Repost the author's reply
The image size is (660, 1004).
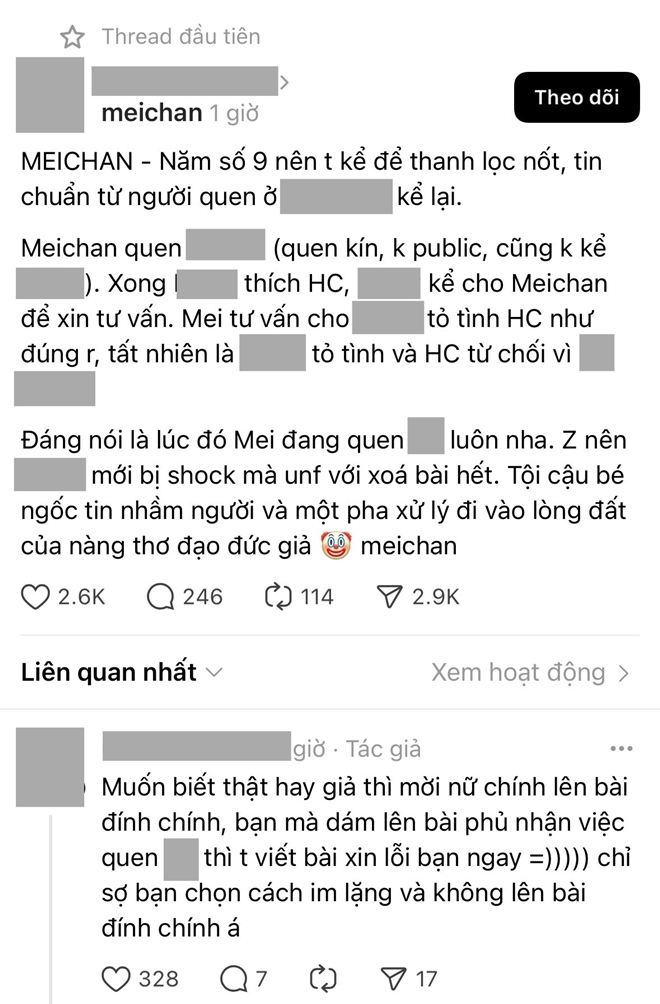coord(325,978)
